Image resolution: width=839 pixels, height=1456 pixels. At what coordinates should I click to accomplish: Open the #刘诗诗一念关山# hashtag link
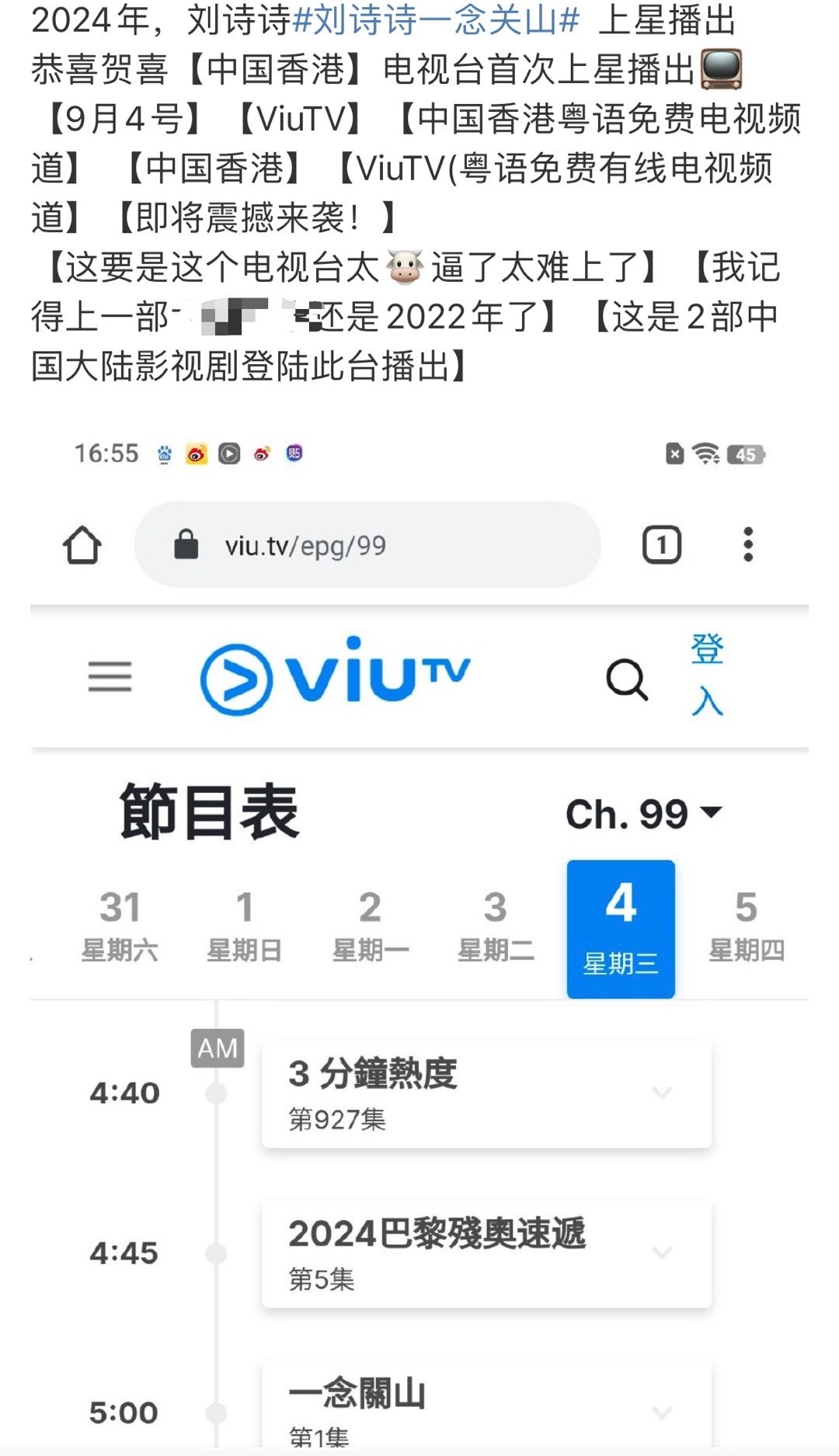coord(436,19)
